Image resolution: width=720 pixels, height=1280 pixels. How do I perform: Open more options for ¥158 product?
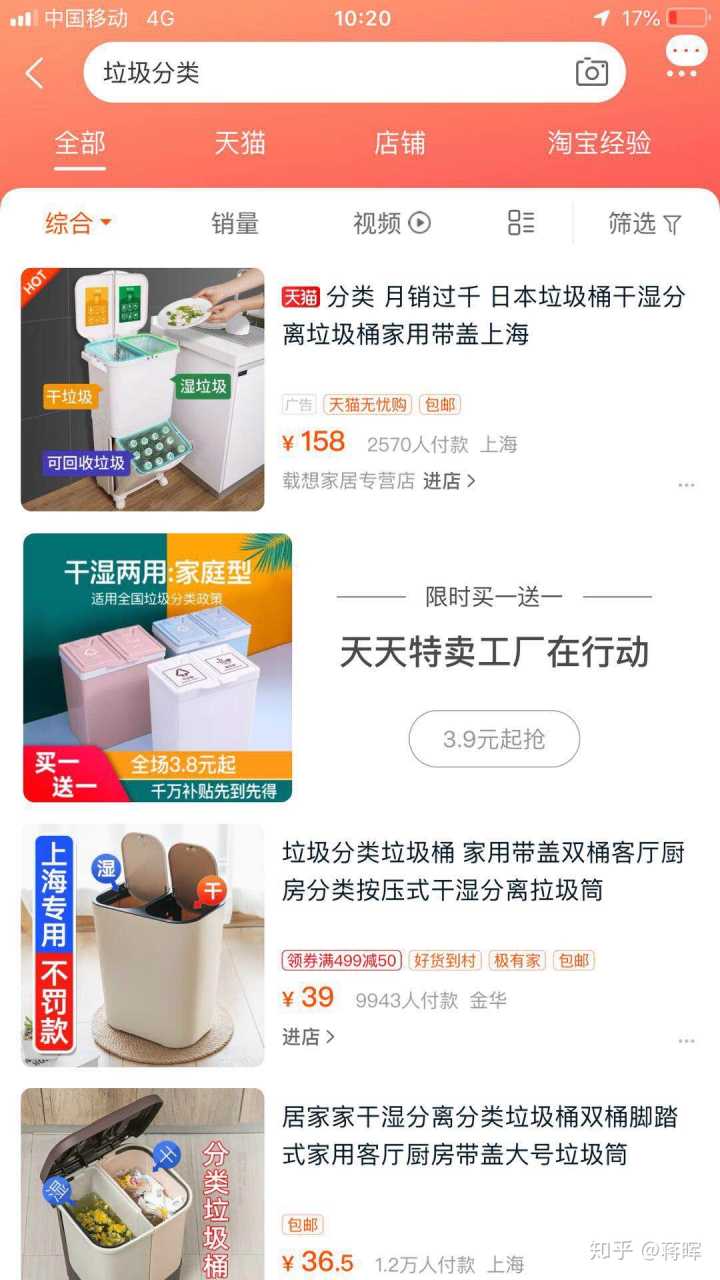686,485
